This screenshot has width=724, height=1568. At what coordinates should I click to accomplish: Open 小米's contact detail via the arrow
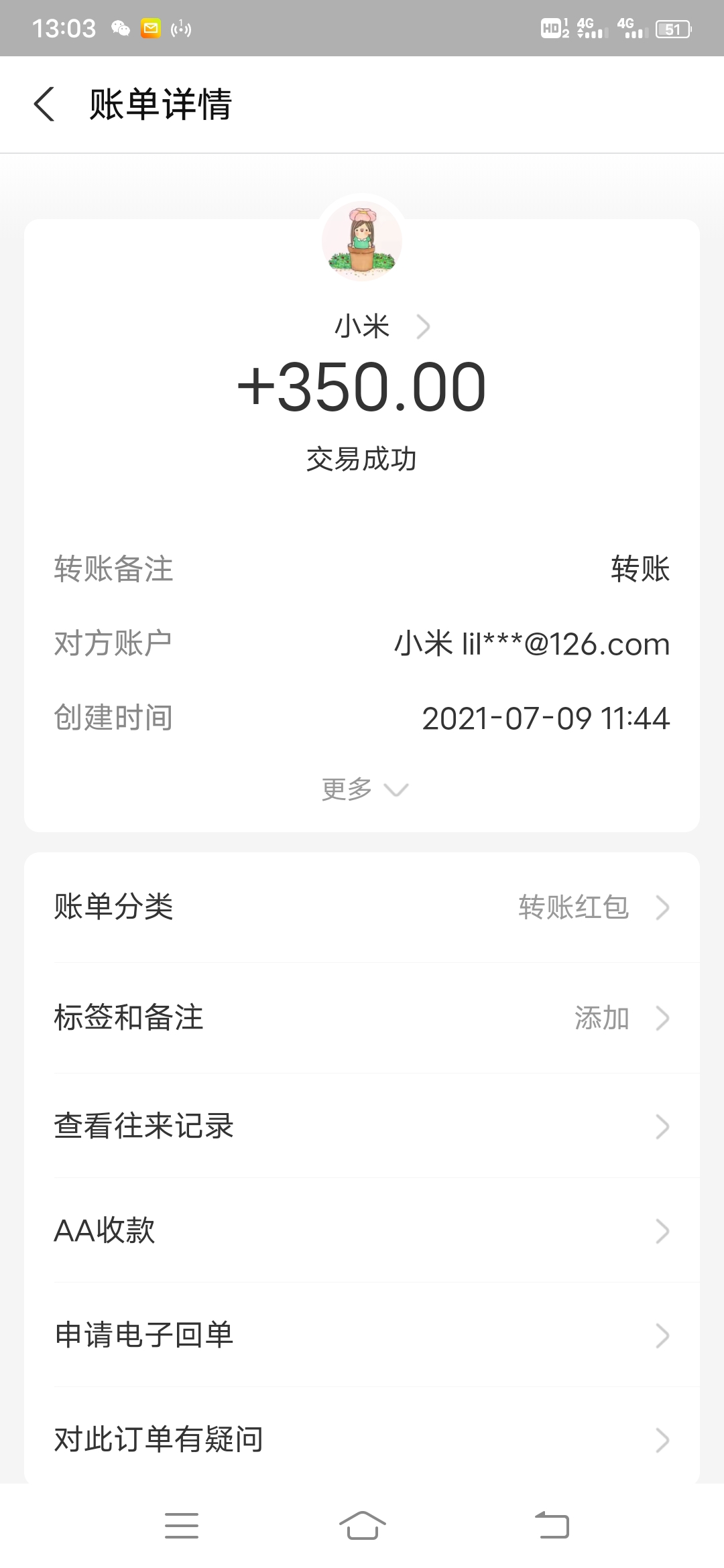point(425,325)
